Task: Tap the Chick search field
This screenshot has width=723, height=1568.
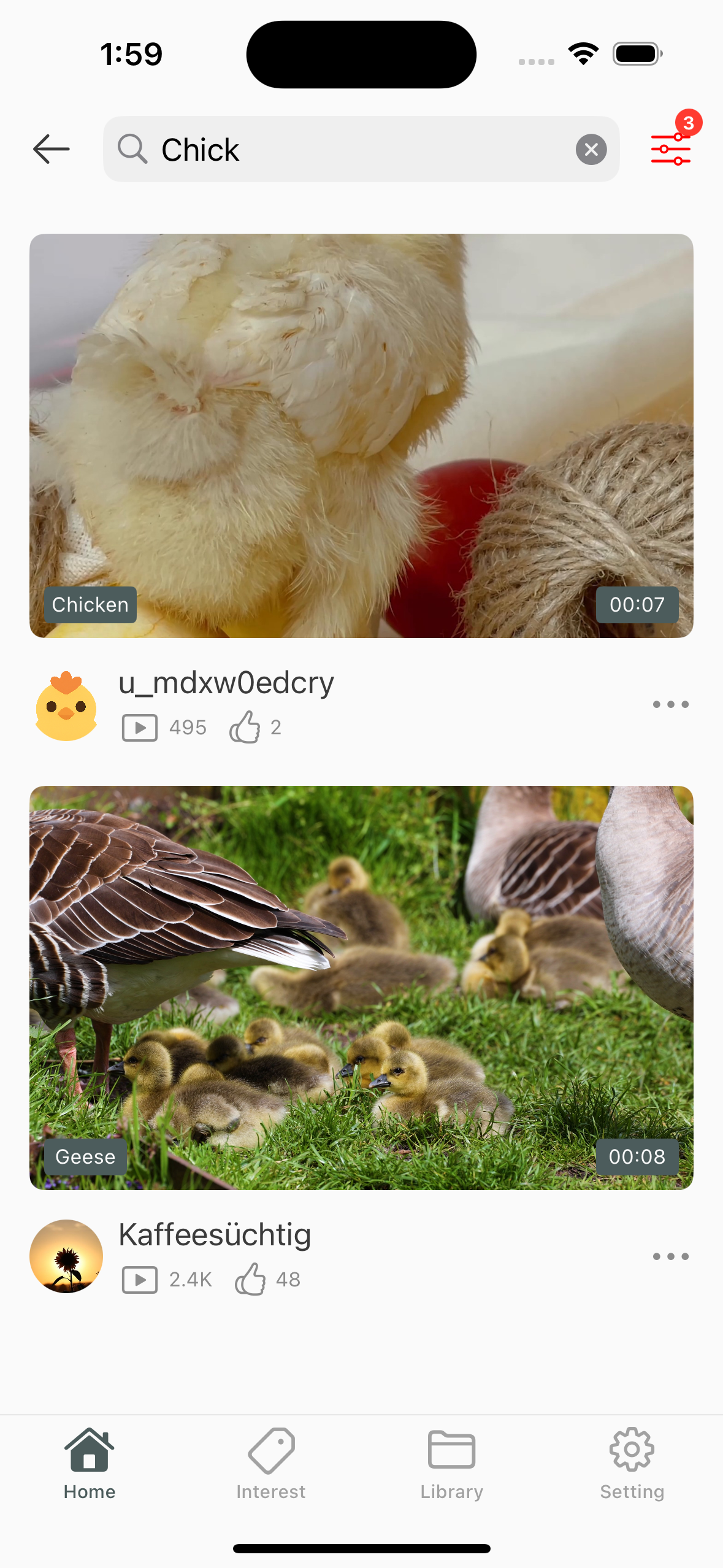Action: (361, 149)
